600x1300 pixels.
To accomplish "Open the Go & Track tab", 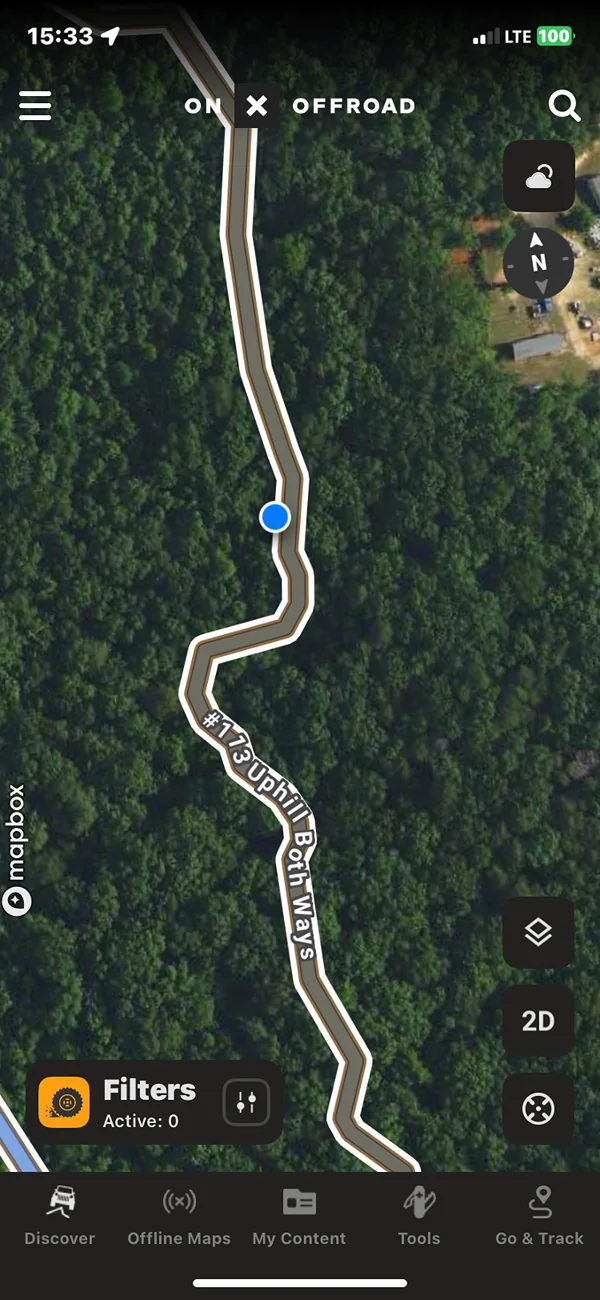I will 540,1217.
